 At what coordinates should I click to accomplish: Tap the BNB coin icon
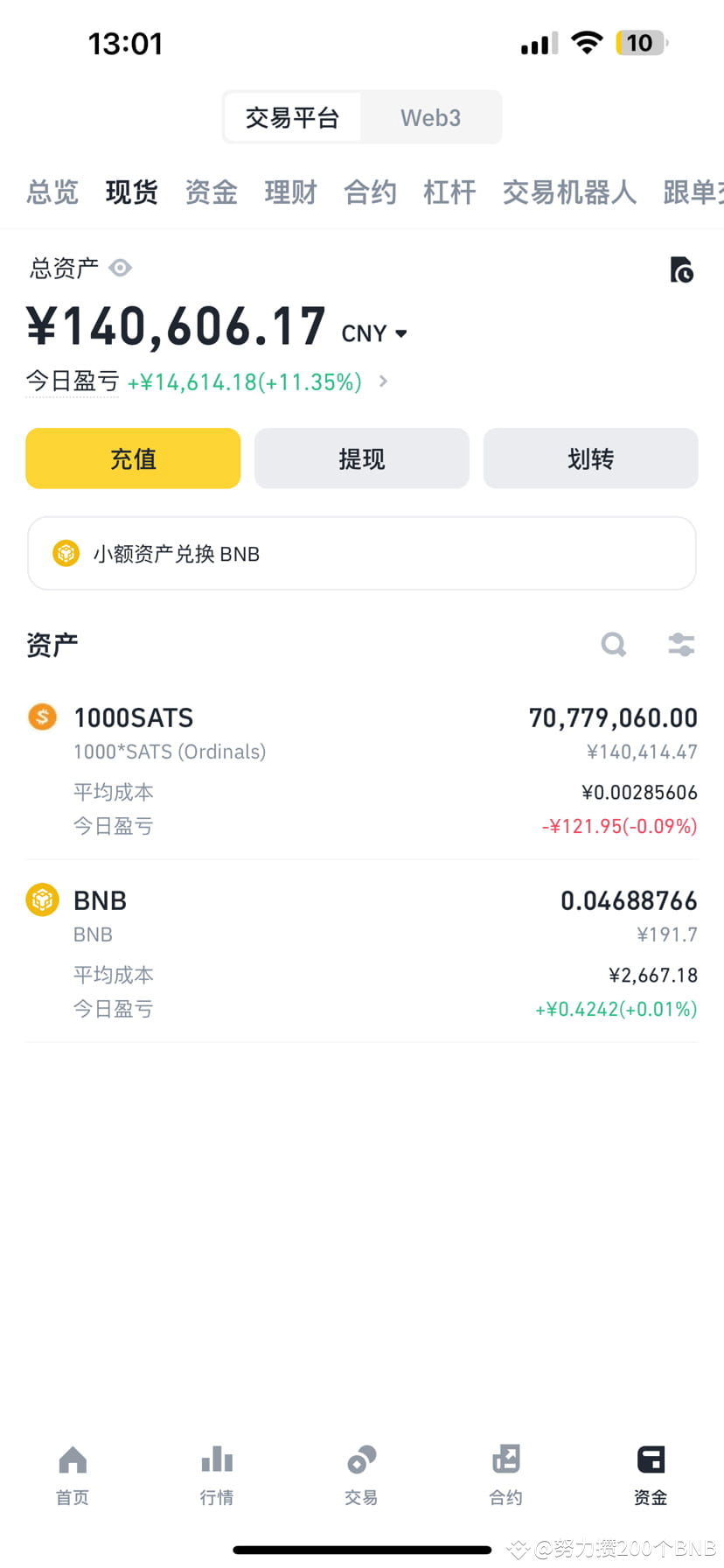tap(42, 899)
